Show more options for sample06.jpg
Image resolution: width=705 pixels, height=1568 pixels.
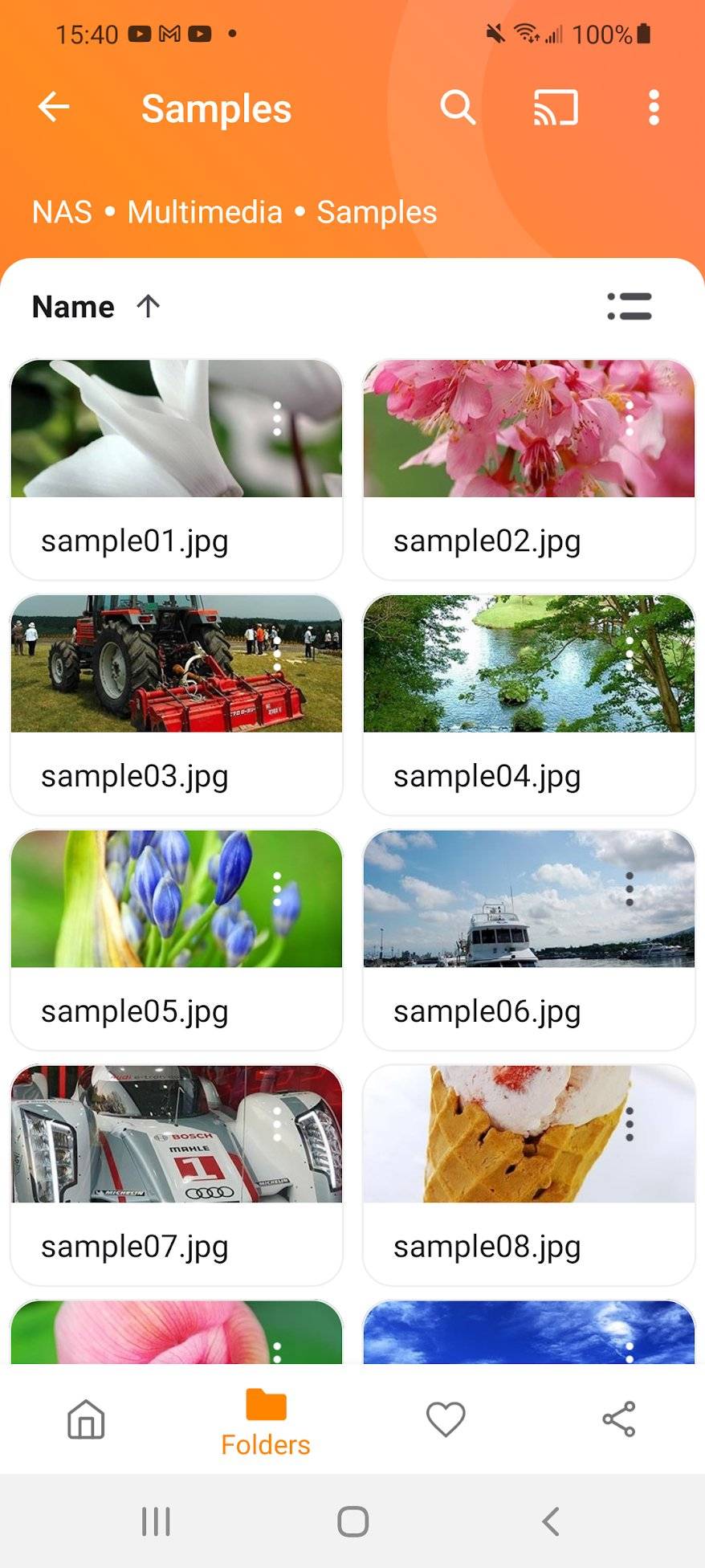pos(630,889)
